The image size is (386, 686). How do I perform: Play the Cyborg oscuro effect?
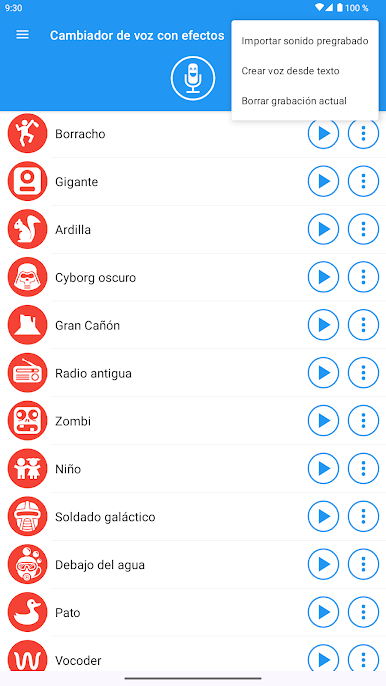[323, 277]
